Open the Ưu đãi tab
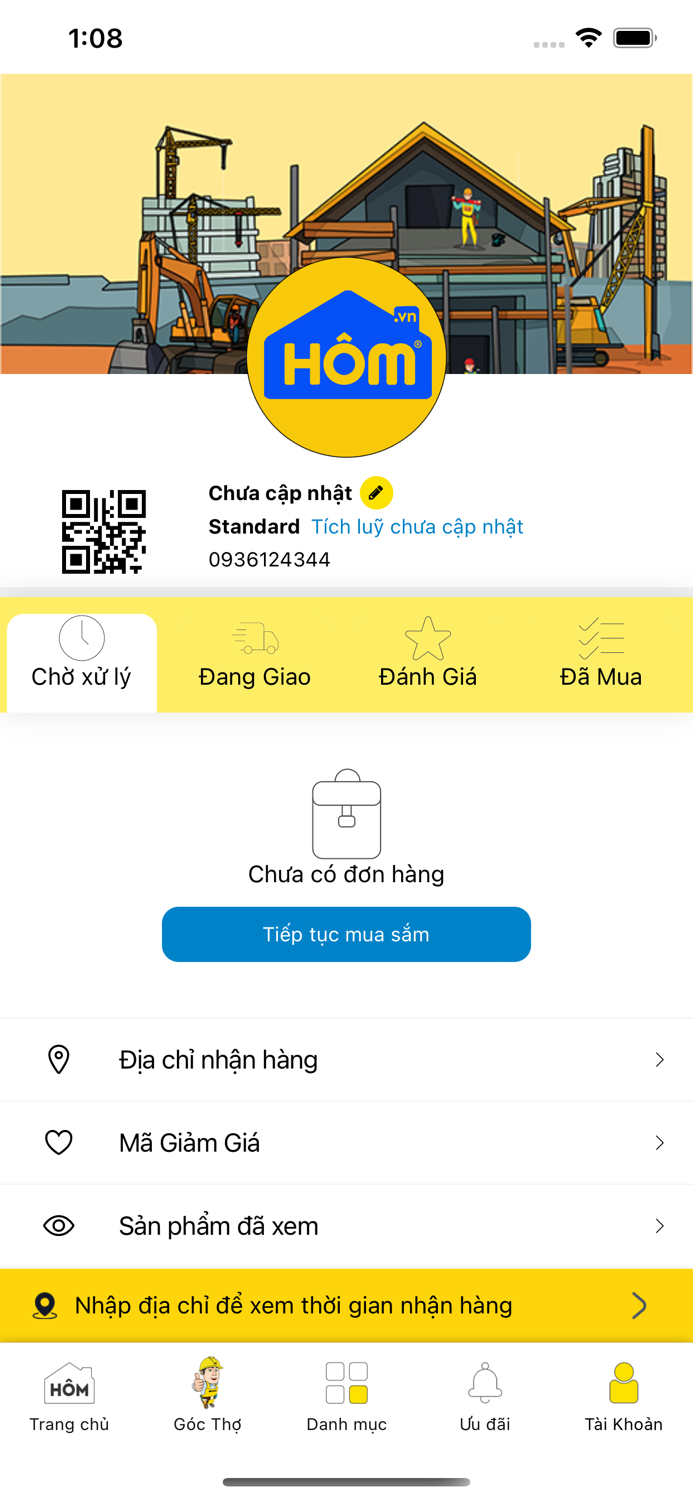The height and width of the screenshot is (1500, 693). [x=485, y=1397]
